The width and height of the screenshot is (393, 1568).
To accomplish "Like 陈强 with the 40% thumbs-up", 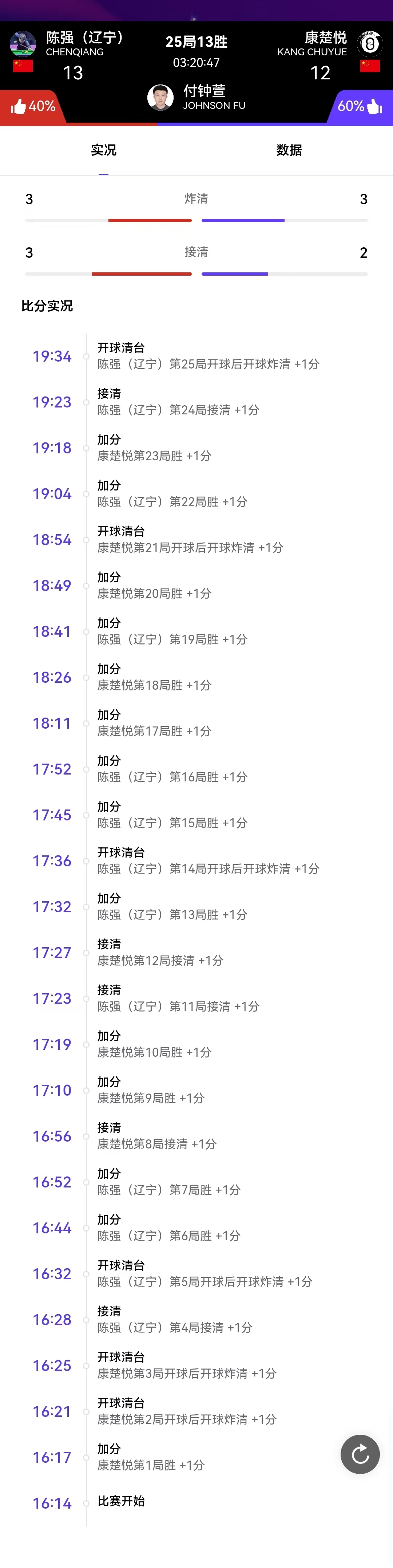I will 32,107.
